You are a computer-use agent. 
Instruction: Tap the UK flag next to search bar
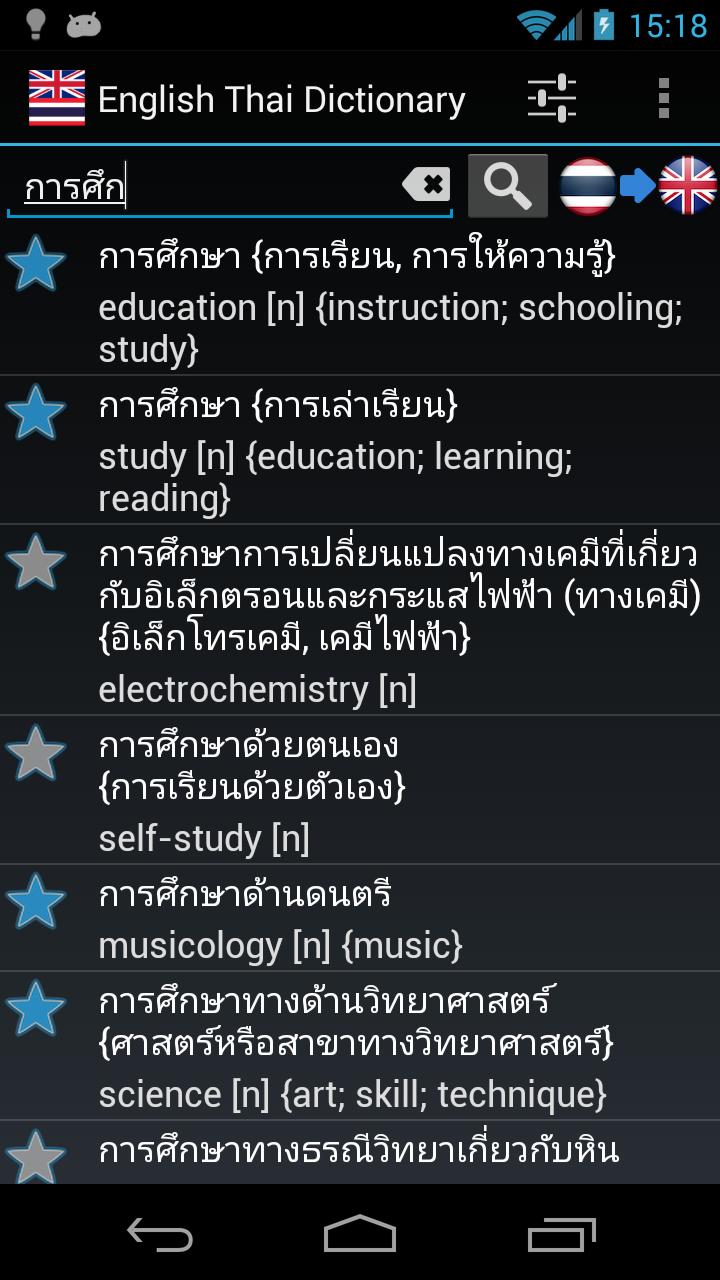pyautogui.click(x=689, y=185)
